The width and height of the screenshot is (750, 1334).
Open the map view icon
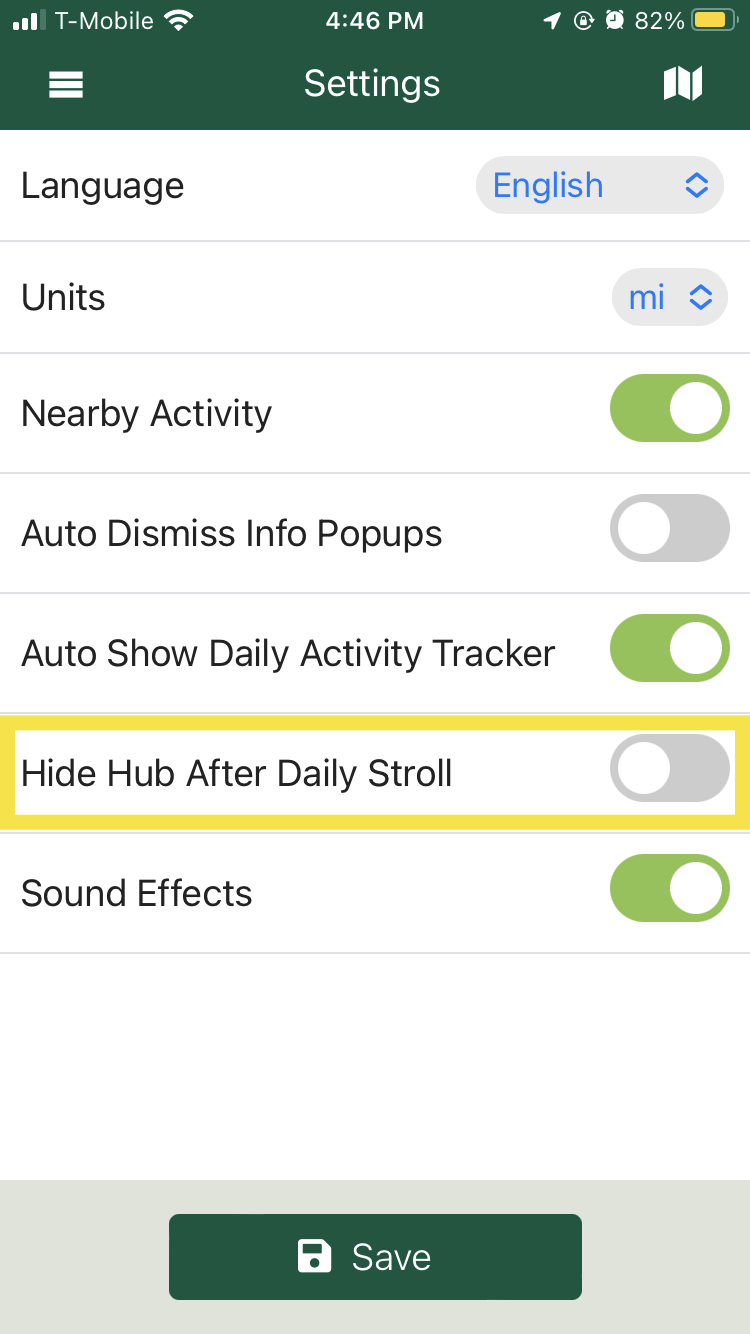pyautogui.click(x=683, y=84)
